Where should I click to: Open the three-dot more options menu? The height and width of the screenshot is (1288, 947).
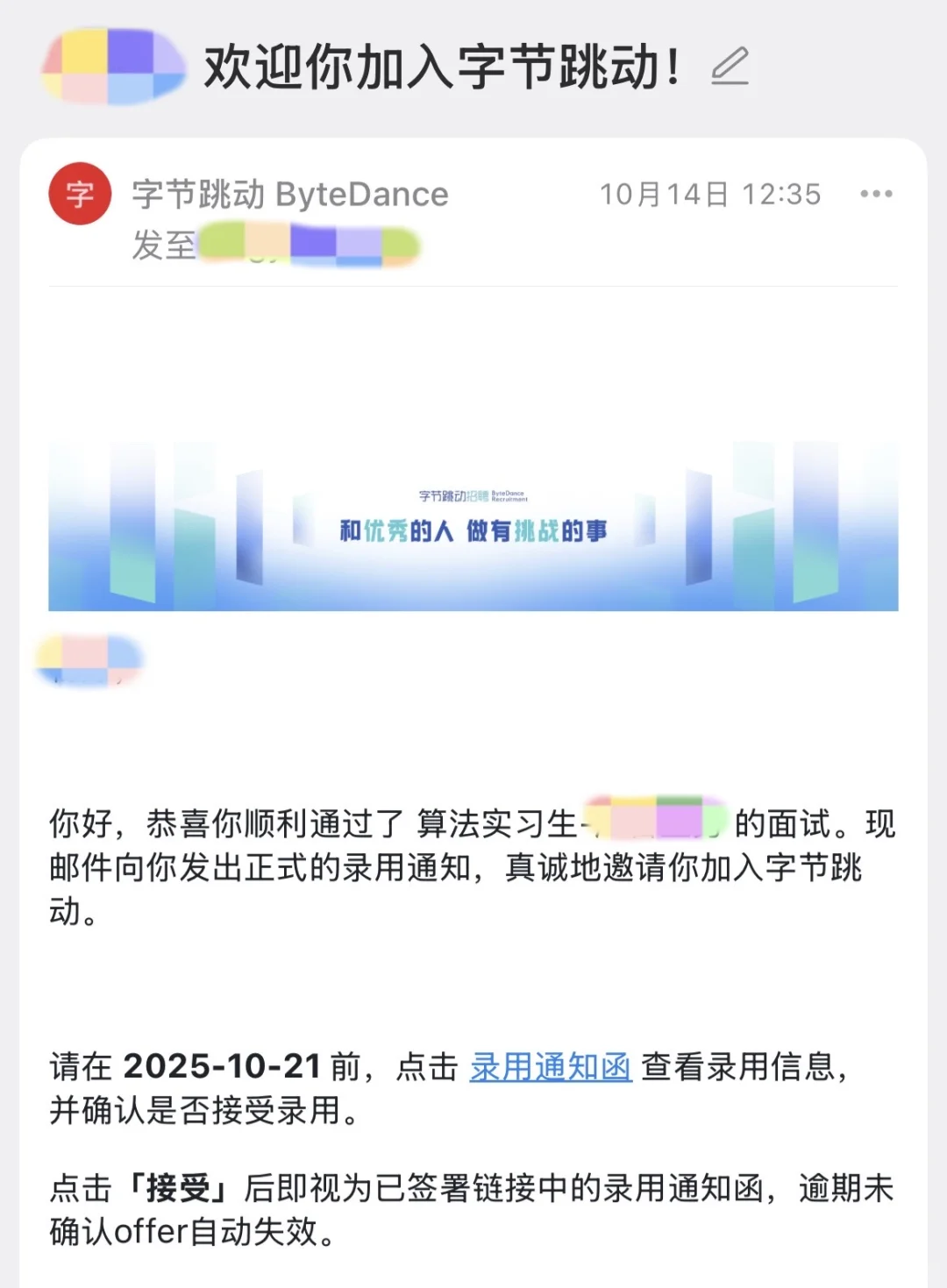pos(876,194)
